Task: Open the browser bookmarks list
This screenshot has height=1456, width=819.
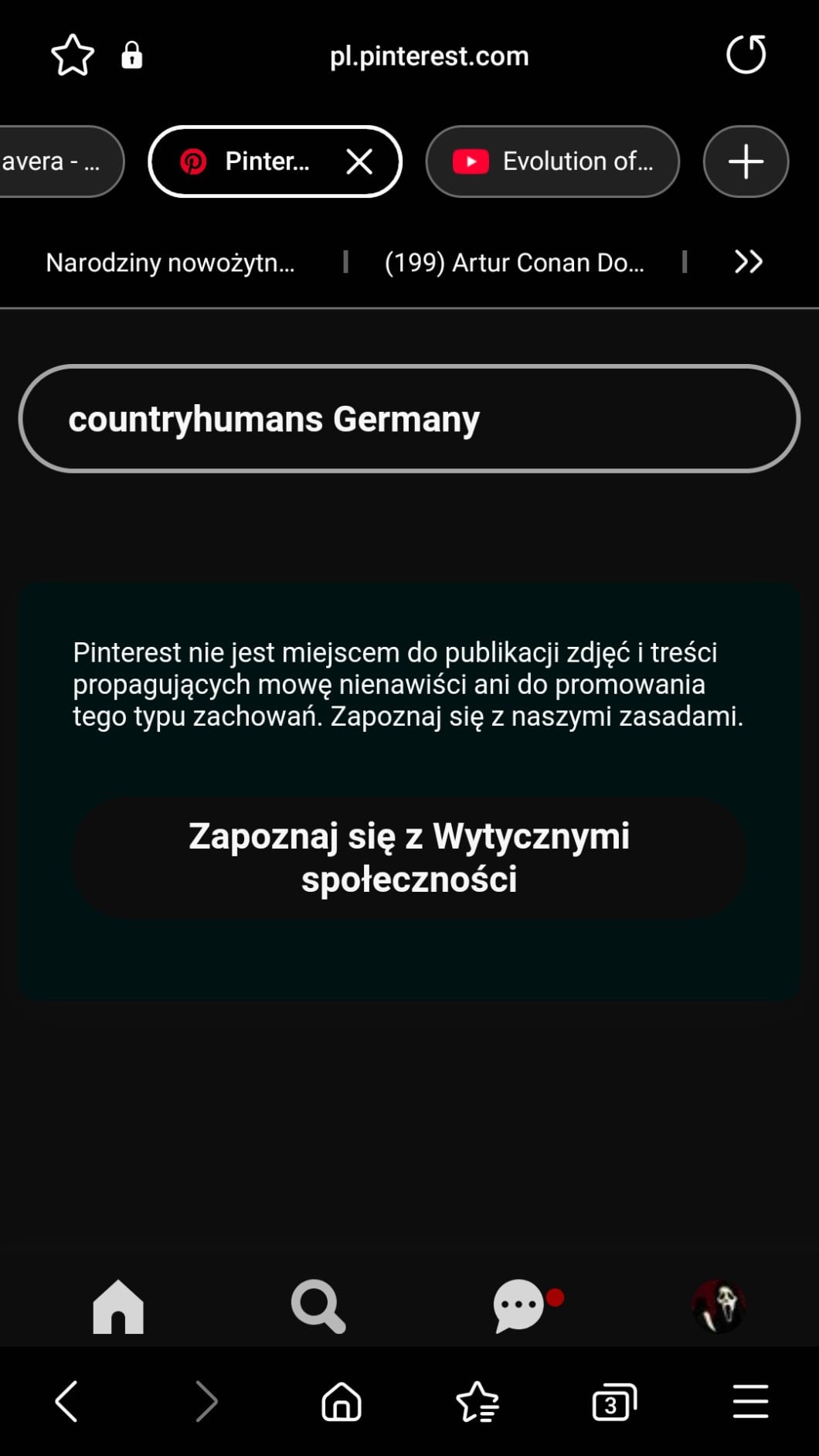Action: coord(477,1401)
